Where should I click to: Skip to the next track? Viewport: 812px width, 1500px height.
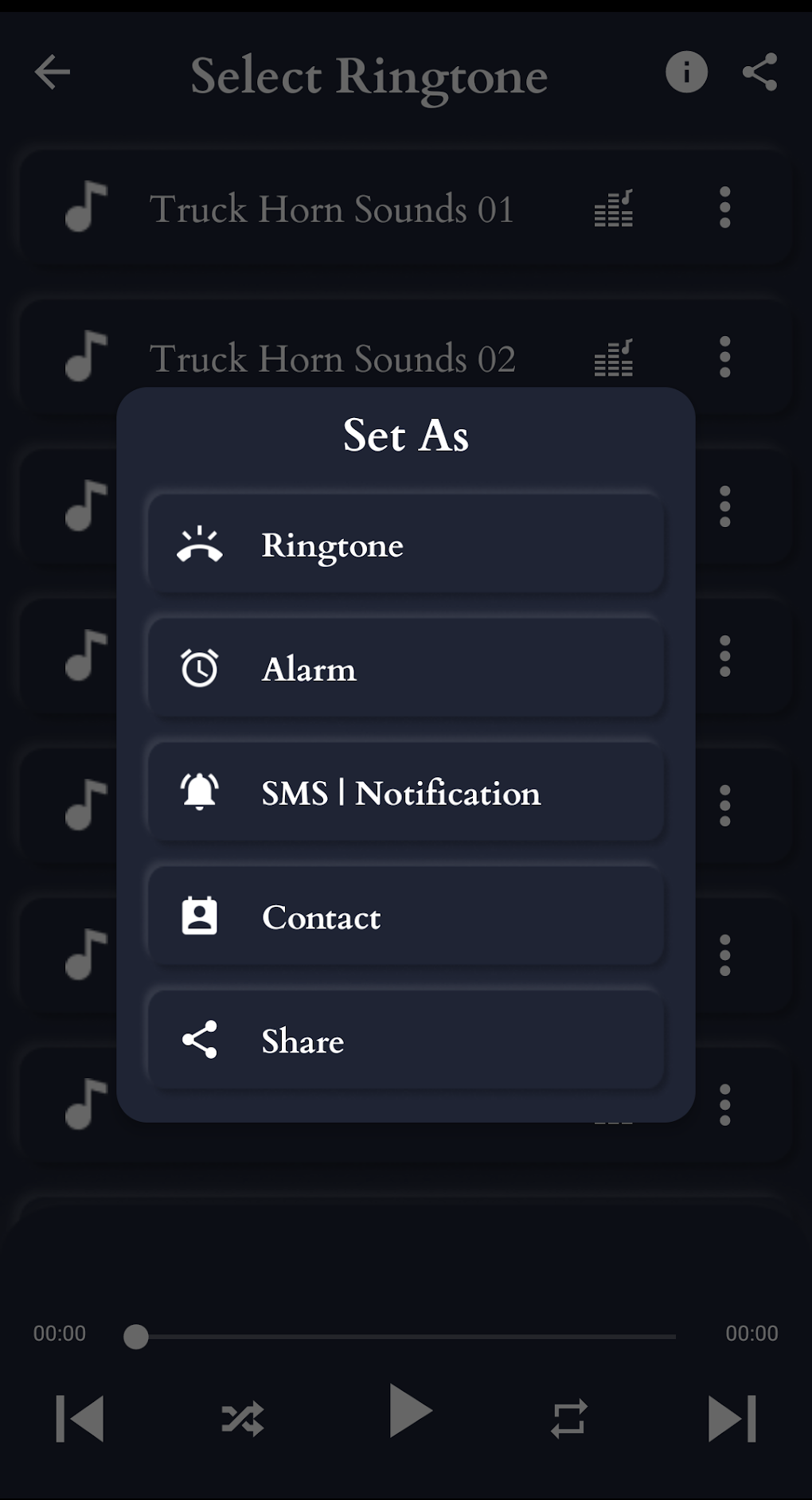[x=732, y=1419]
